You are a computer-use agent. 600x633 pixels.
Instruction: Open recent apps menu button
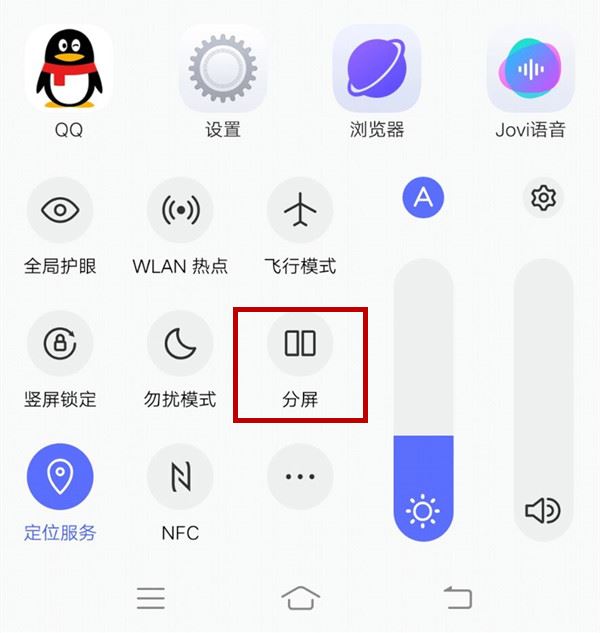[151, 598]
